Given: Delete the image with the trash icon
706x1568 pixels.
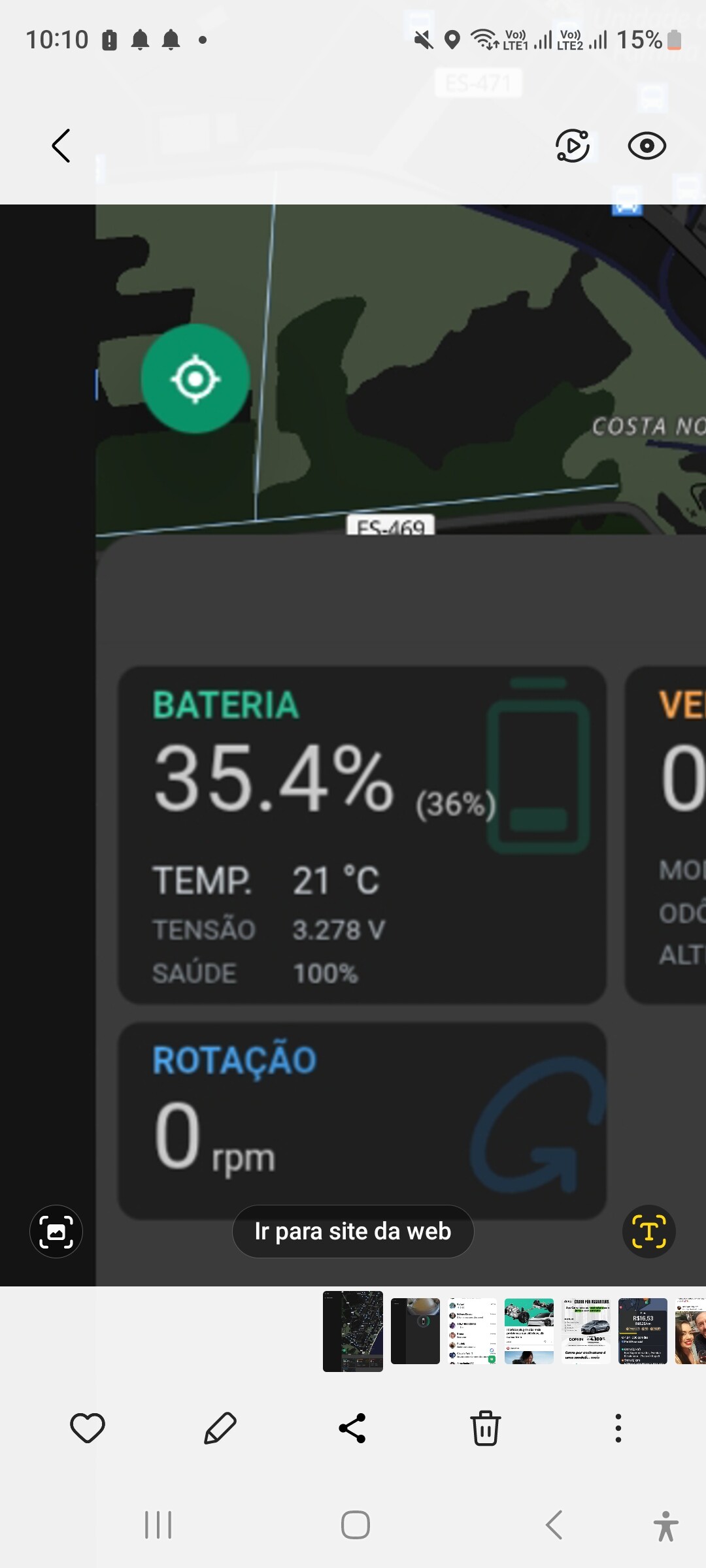Looking at the screenshot, I should pyautogui.click(x=486, y=1428).
